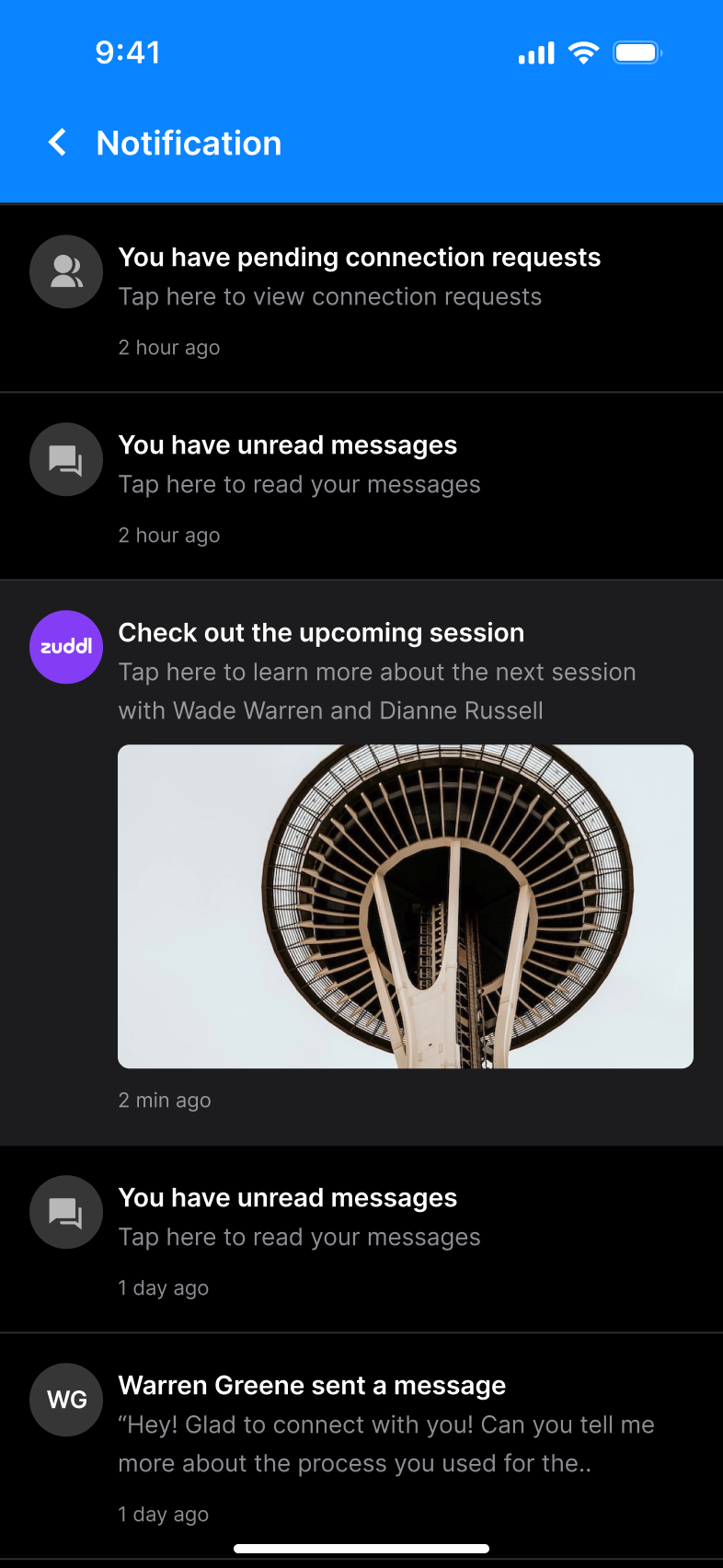
Task: Open Warren Greene's message notification
Action: pyautogui.click(x=311, y=1385)
